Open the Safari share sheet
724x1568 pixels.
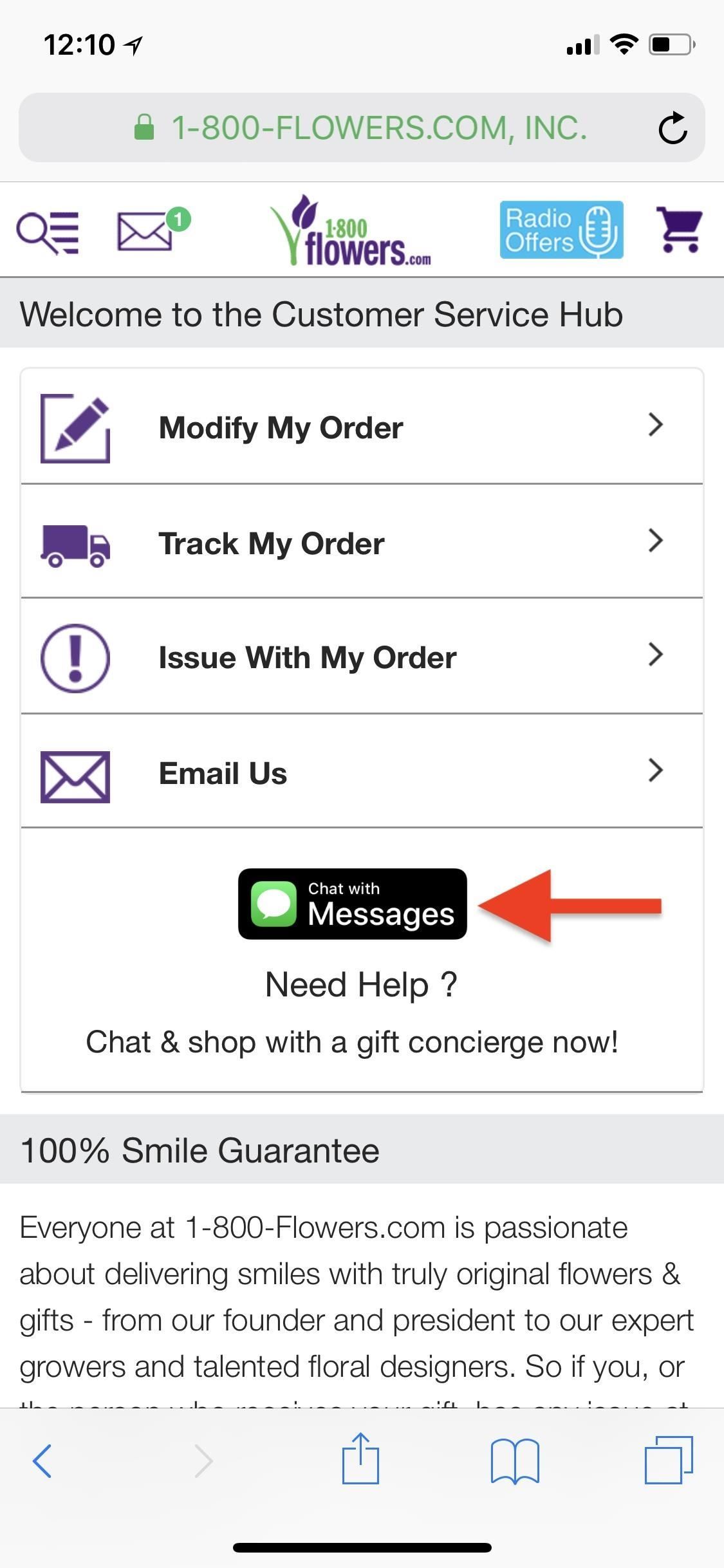[x=360, y=1459]
